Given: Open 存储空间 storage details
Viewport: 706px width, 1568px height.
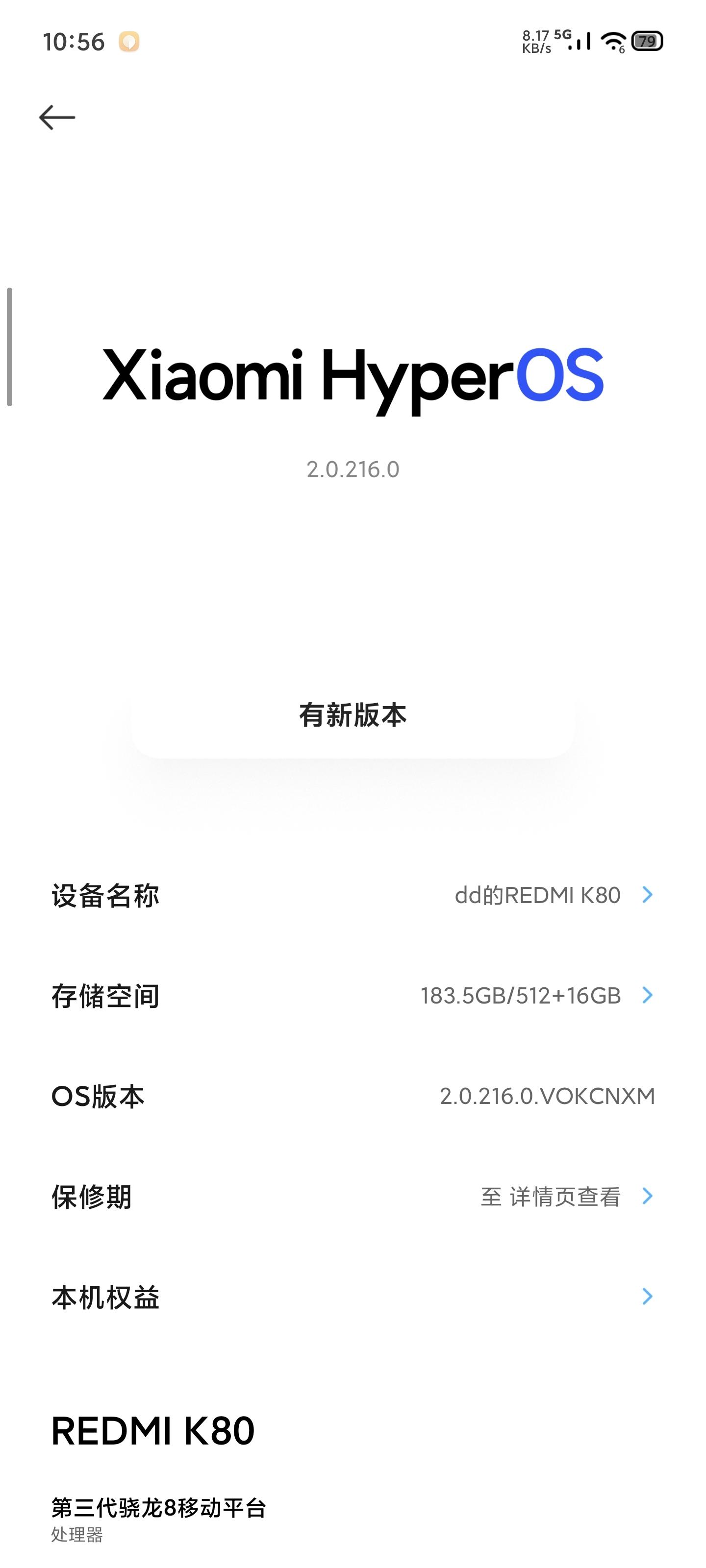Looking at the screenshot, I should click(x=353, y=996).
